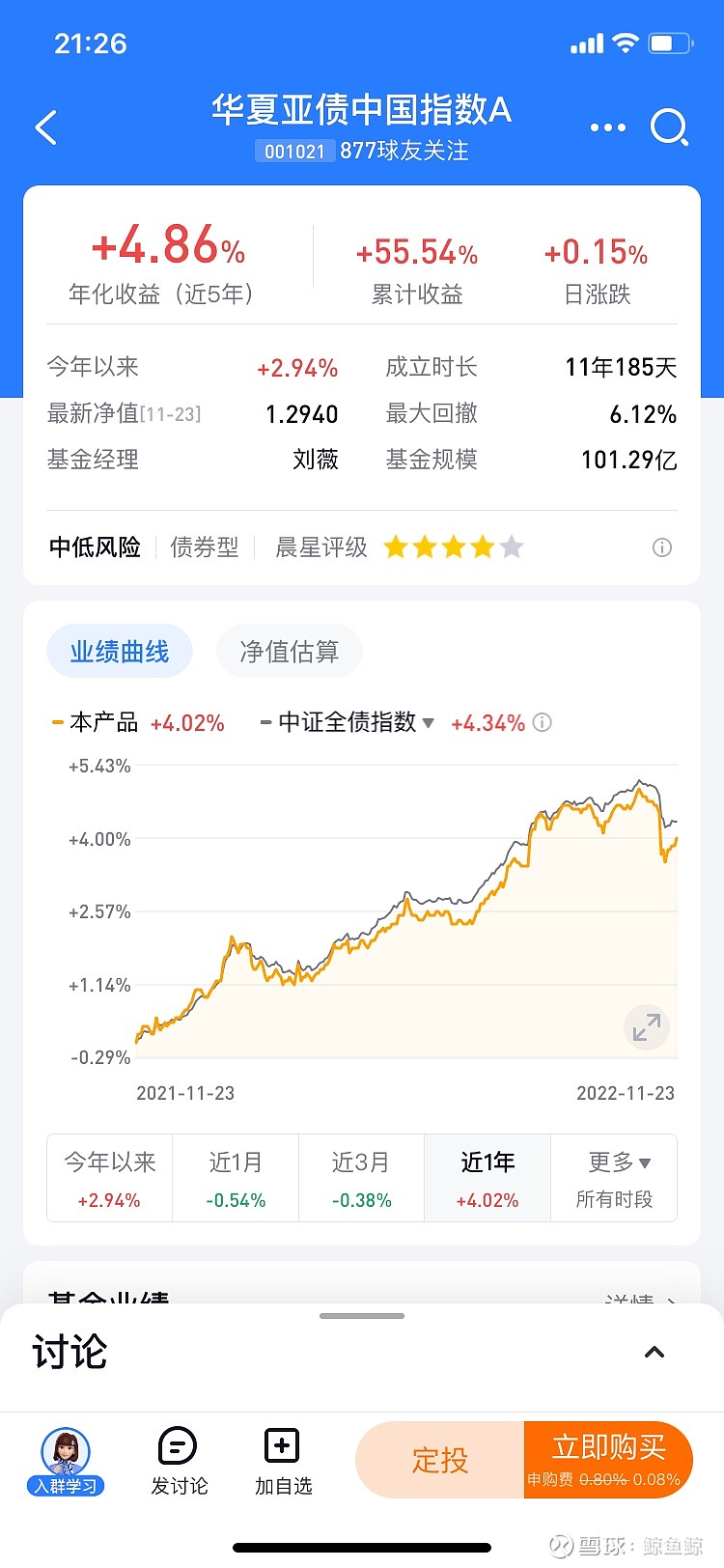Tap 立即购买 to buy now
Image resolution: width=724 pixels, height=1568 pixels.
609,1460
